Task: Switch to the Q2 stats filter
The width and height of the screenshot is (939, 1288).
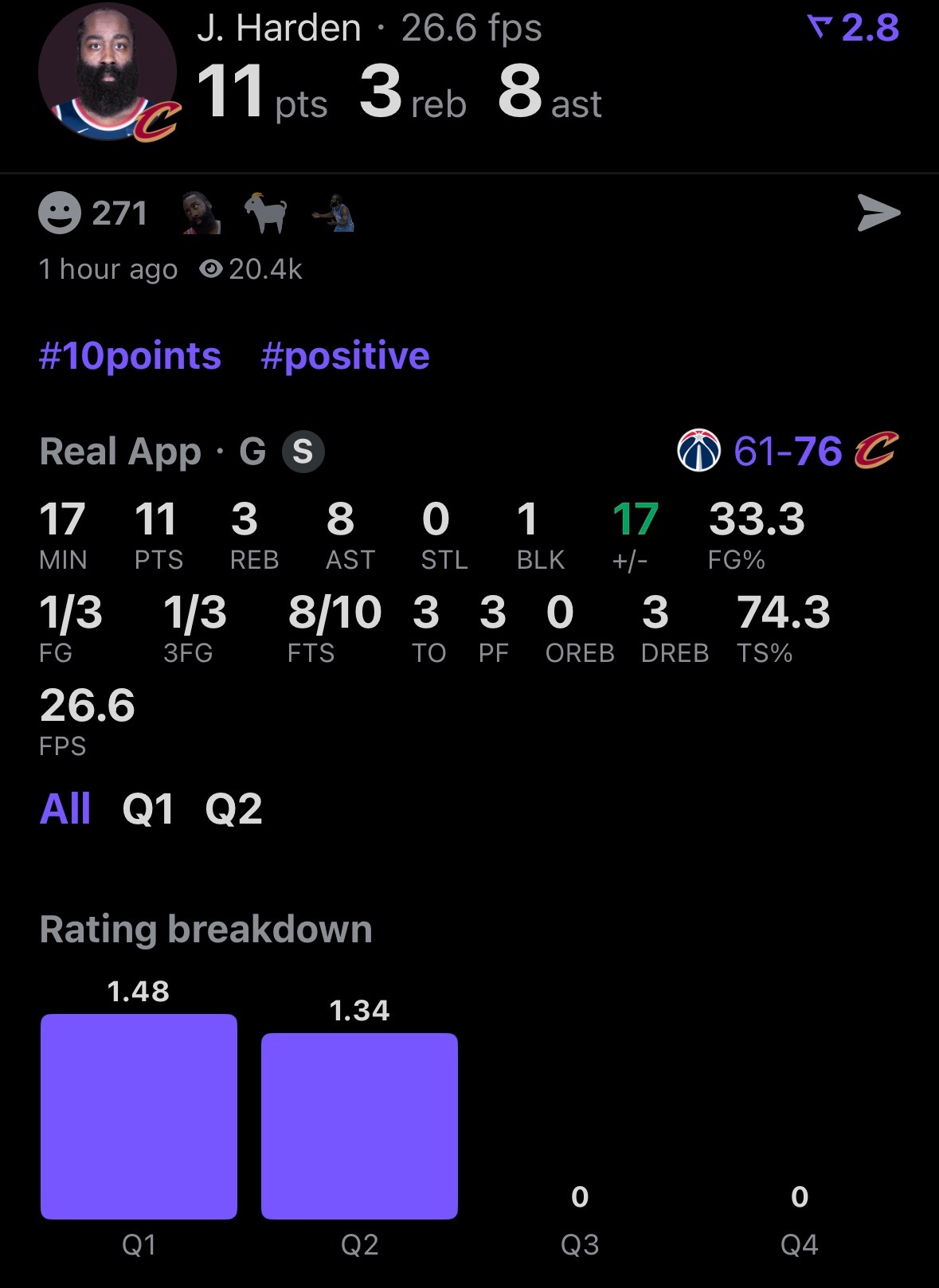Action: pos(235,809)
